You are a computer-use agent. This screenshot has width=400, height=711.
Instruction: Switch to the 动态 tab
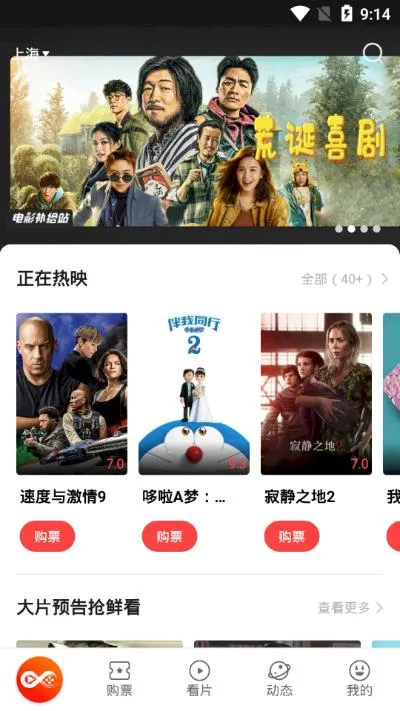279,679
